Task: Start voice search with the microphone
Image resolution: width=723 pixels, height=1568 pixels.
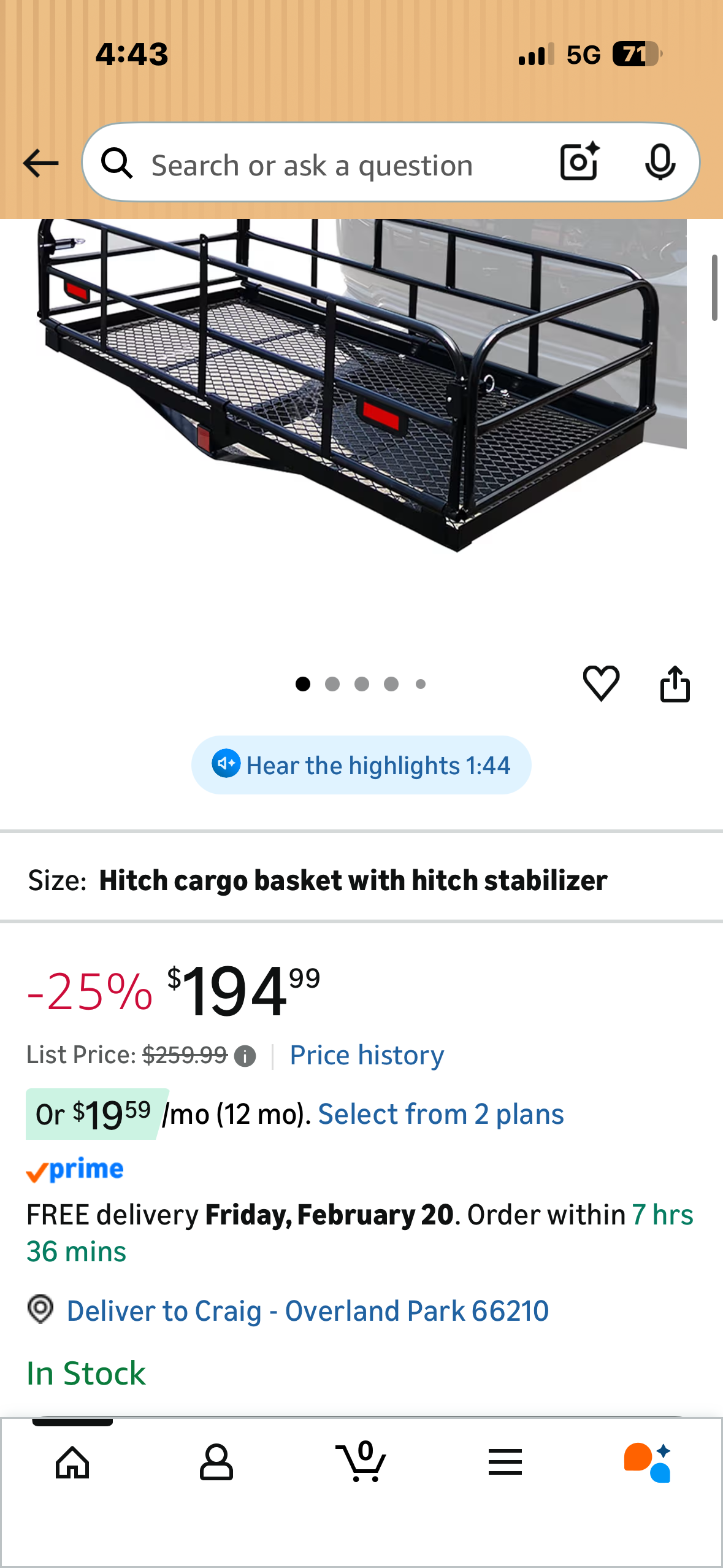Action: tap(660, 163)
